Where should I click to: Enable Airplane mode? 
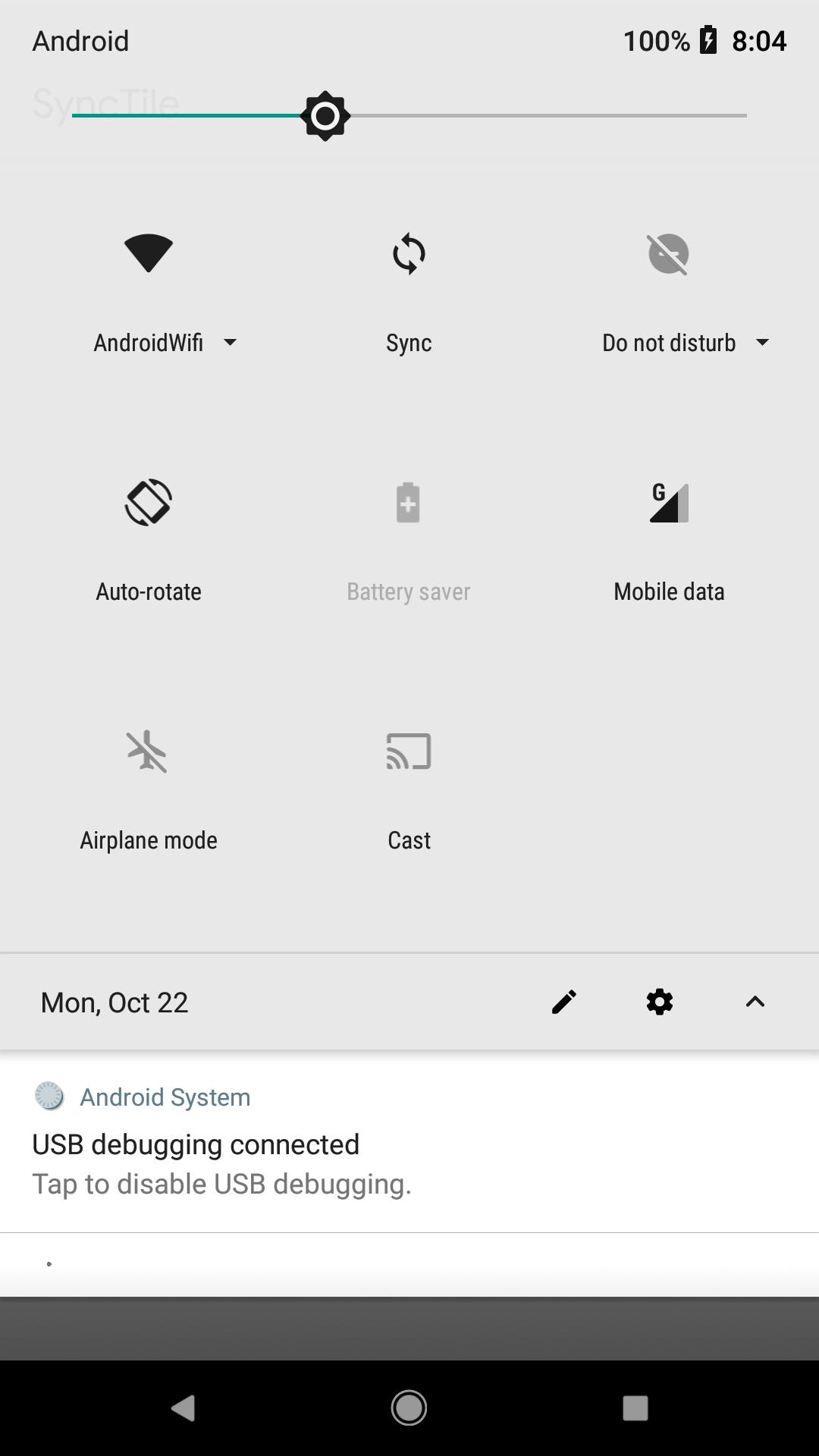(x=149, y=752)
